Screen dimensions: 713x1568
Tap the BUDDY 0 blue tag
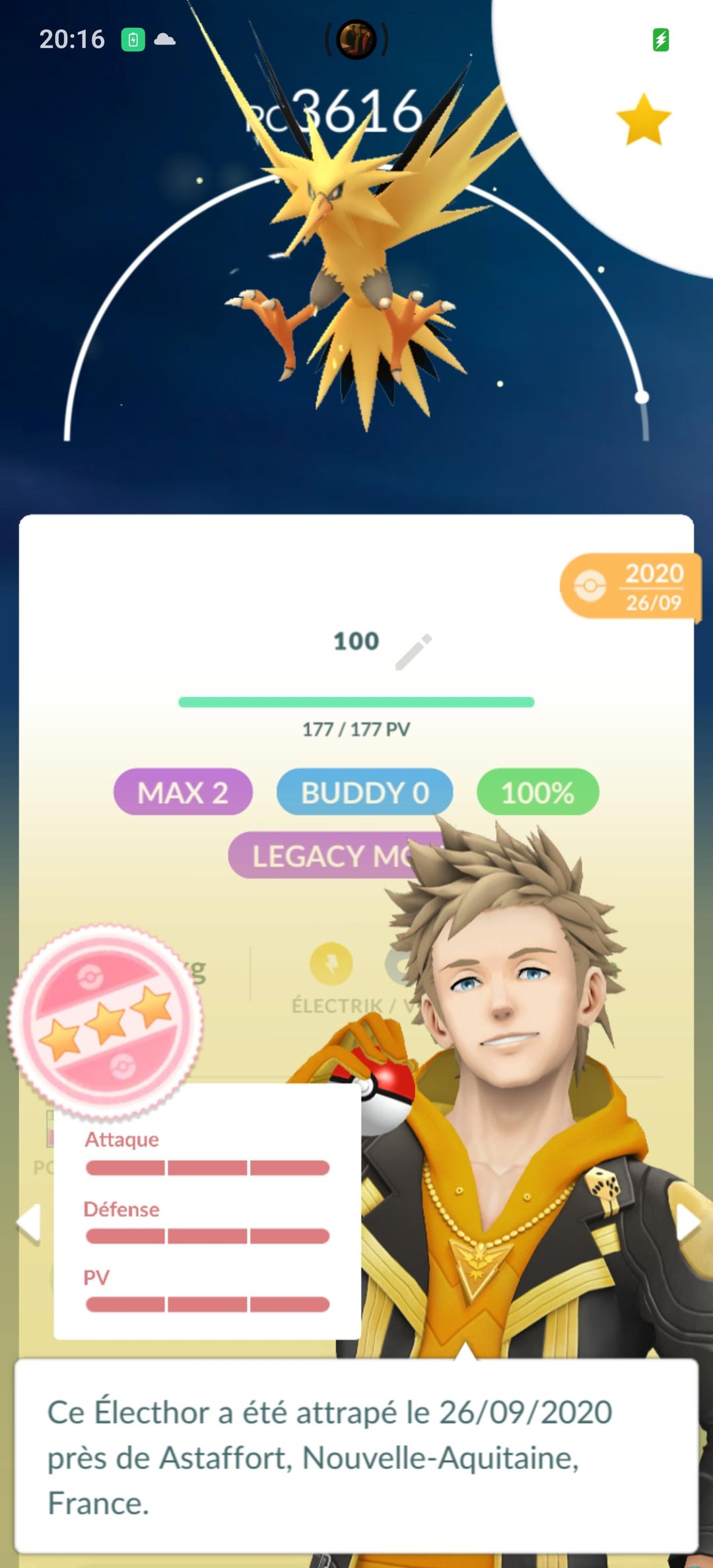point(364,792)
